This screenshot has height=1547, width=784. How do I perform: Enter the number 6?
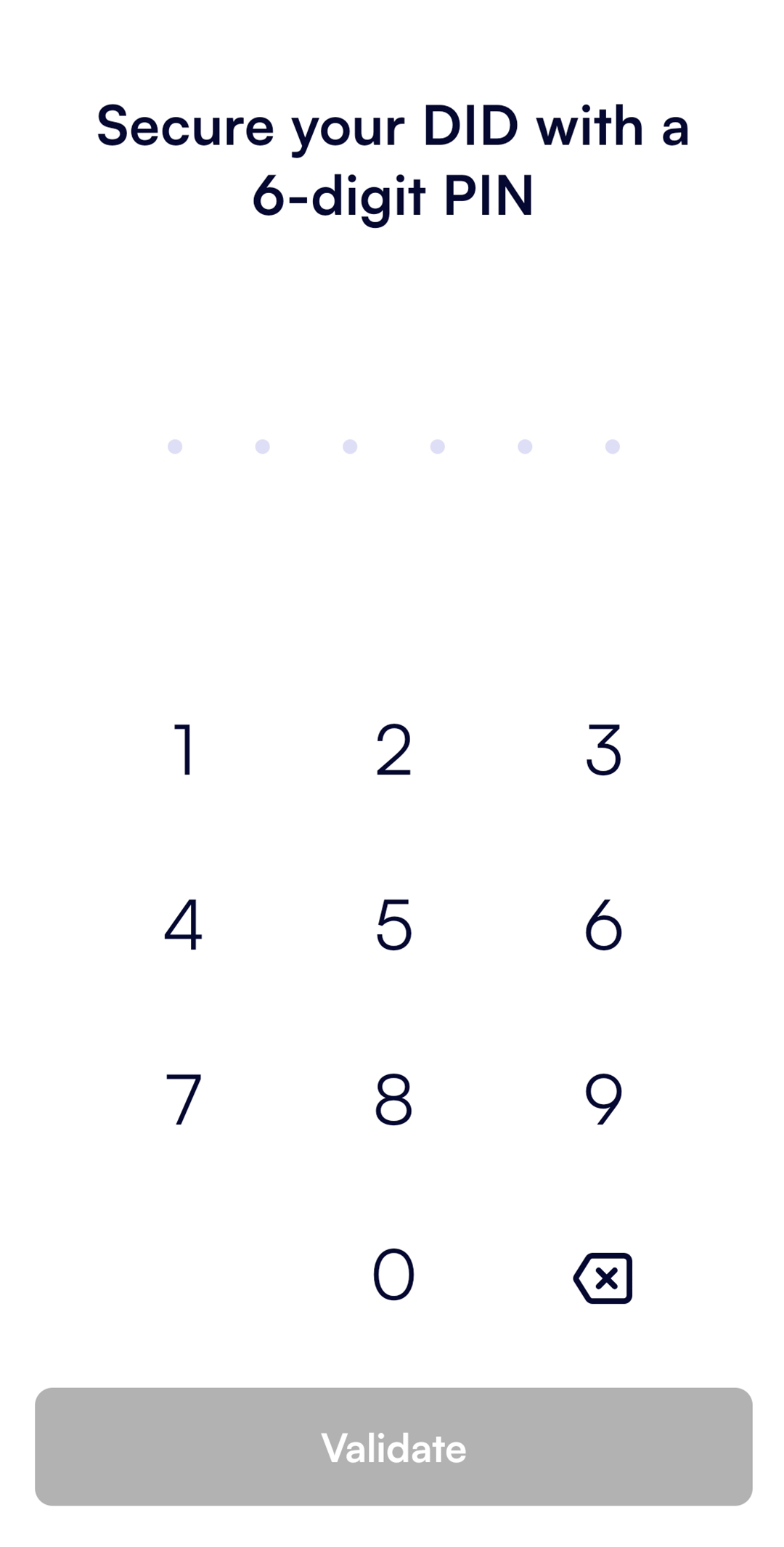(603, 924)
